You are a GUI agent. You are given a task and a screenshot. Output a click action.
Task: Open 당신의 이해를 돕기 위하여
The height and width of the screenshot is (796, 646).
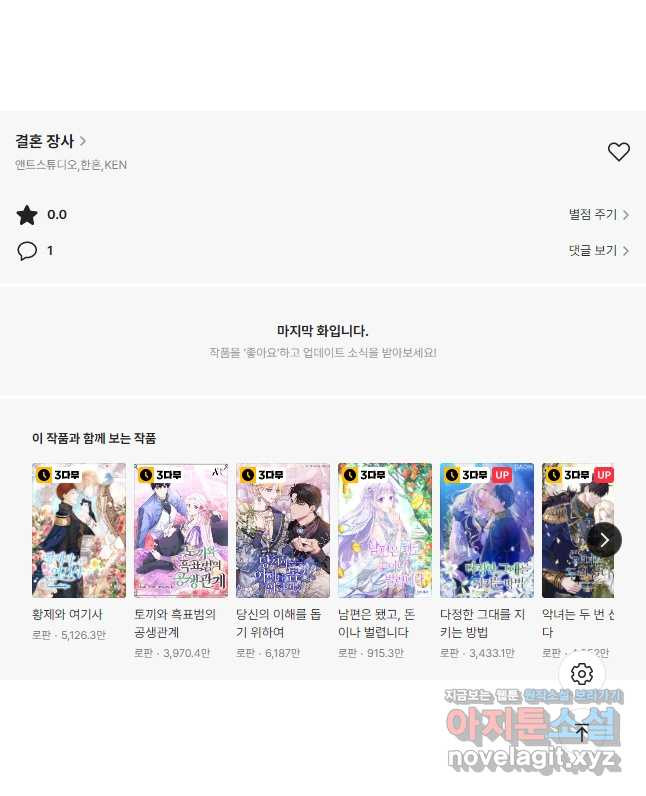click(283, 530)
